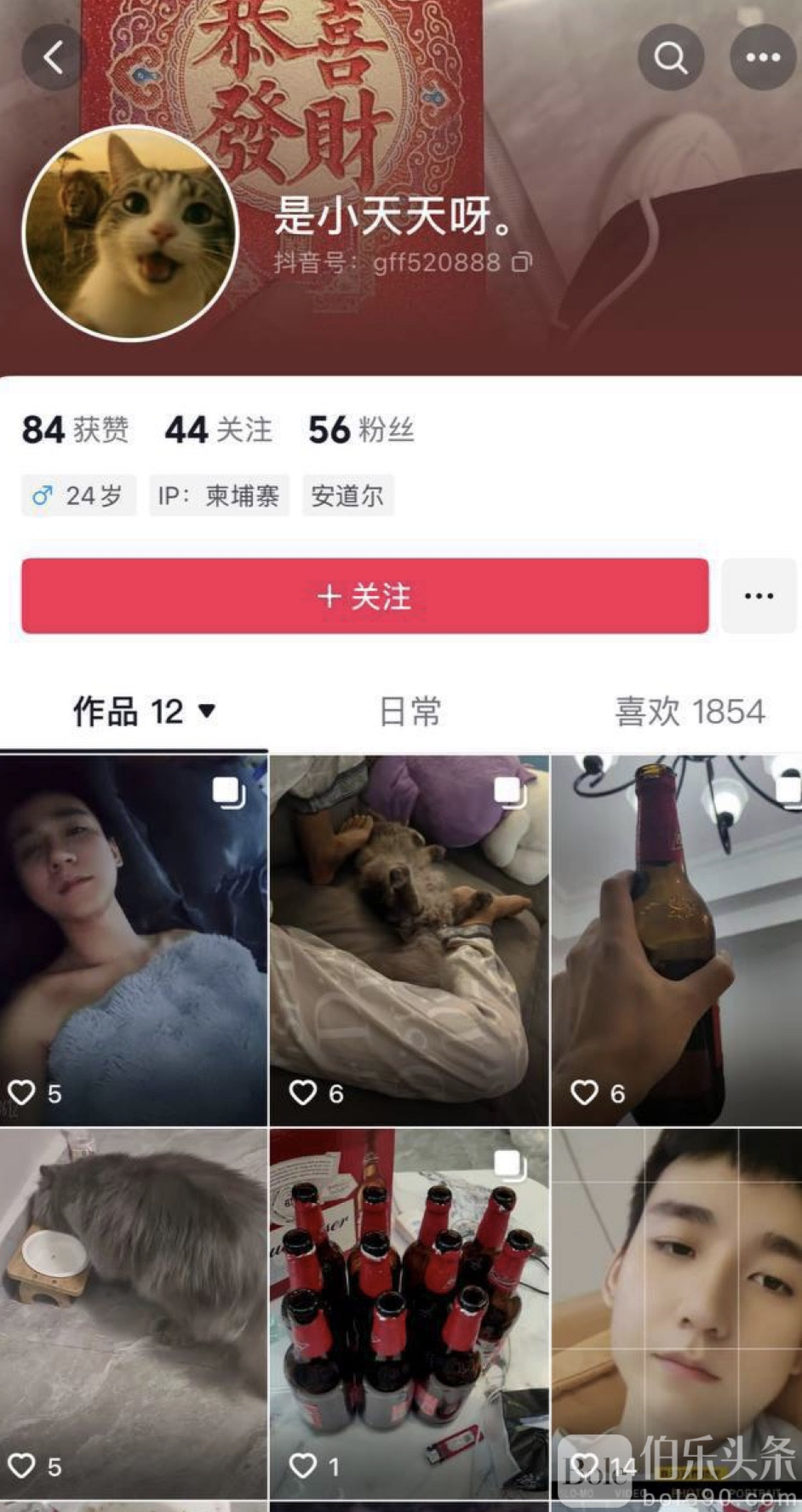This screenshot has width=802, height=1512.
Task: Open the hand holding beer bottle post
Action: 677,940
